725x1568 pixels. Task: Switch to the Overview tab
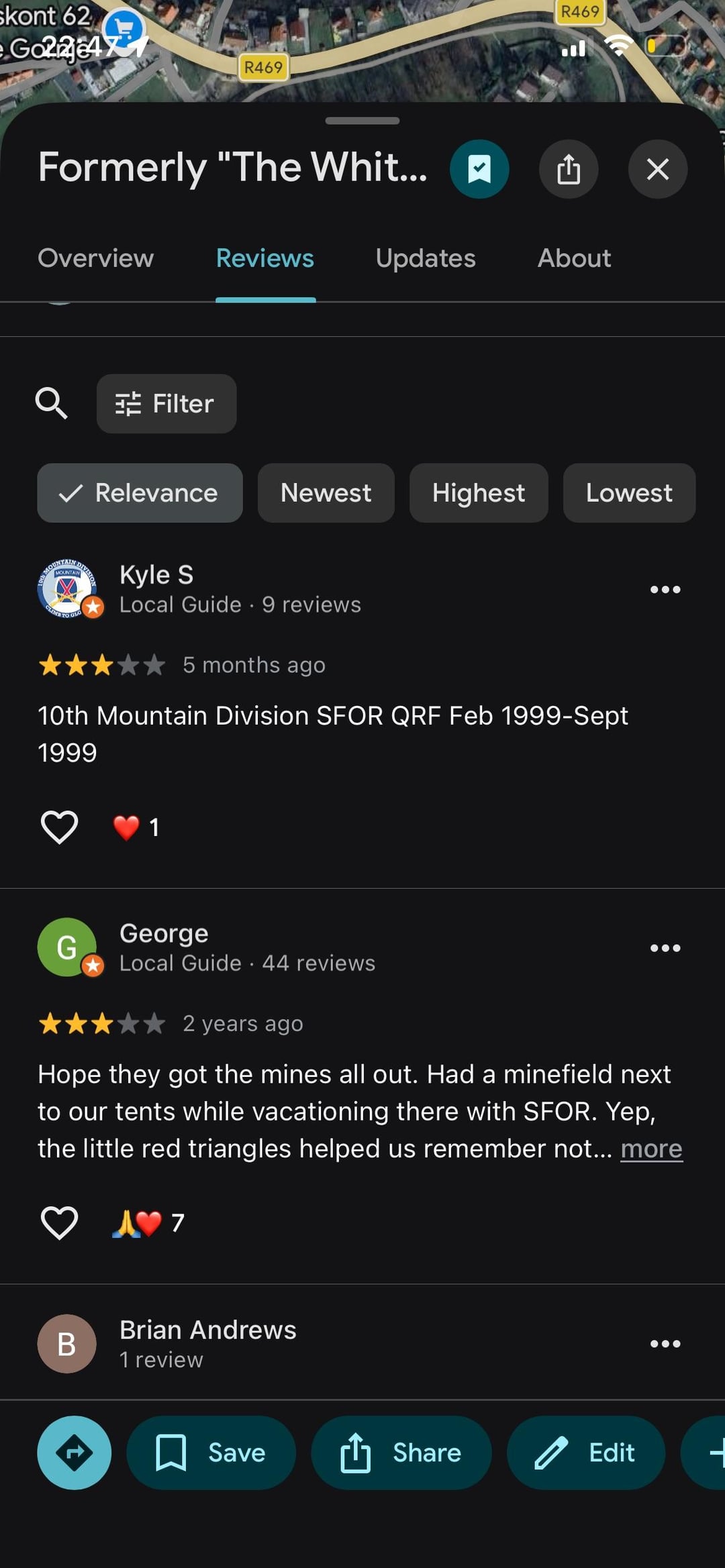96,258
